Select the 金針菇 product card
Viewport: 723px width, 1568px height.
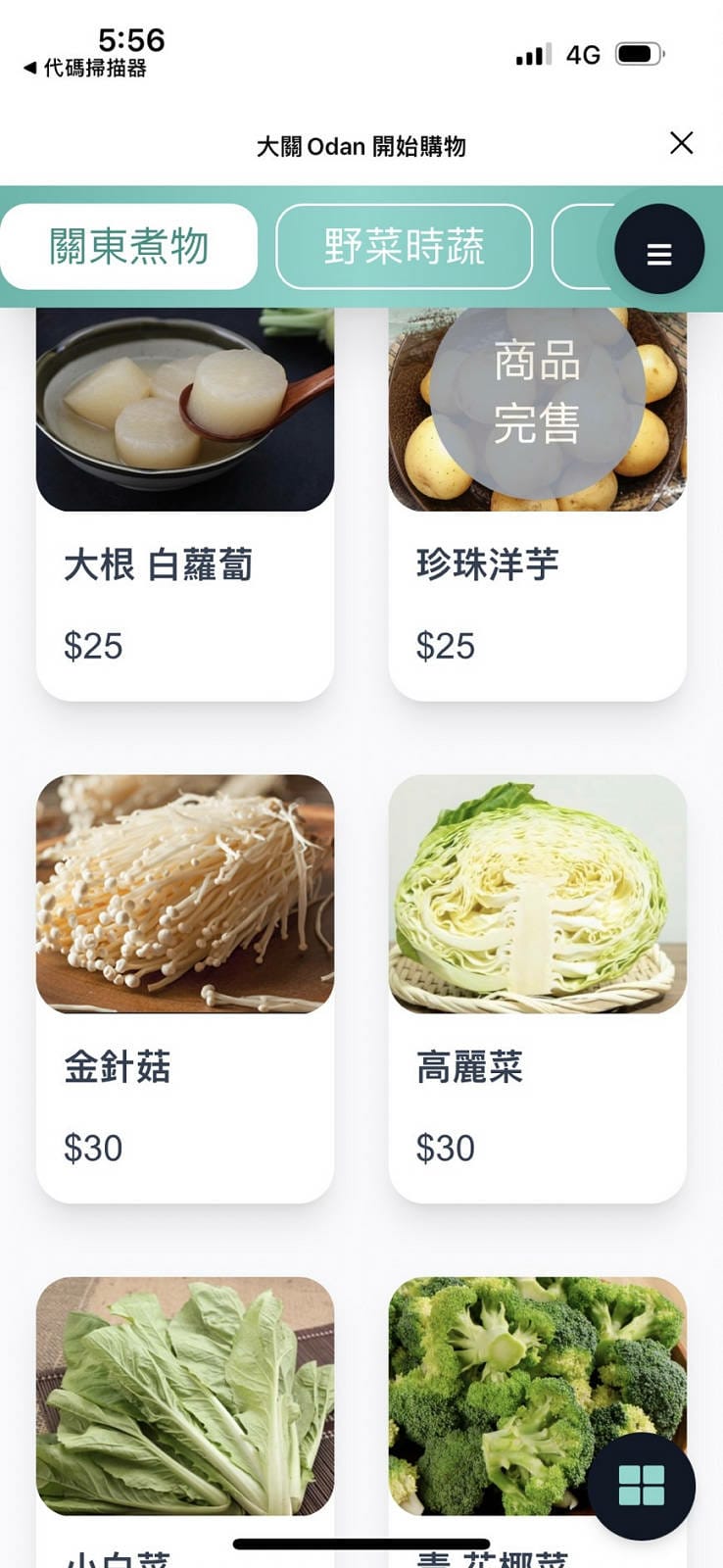[184, 894]
